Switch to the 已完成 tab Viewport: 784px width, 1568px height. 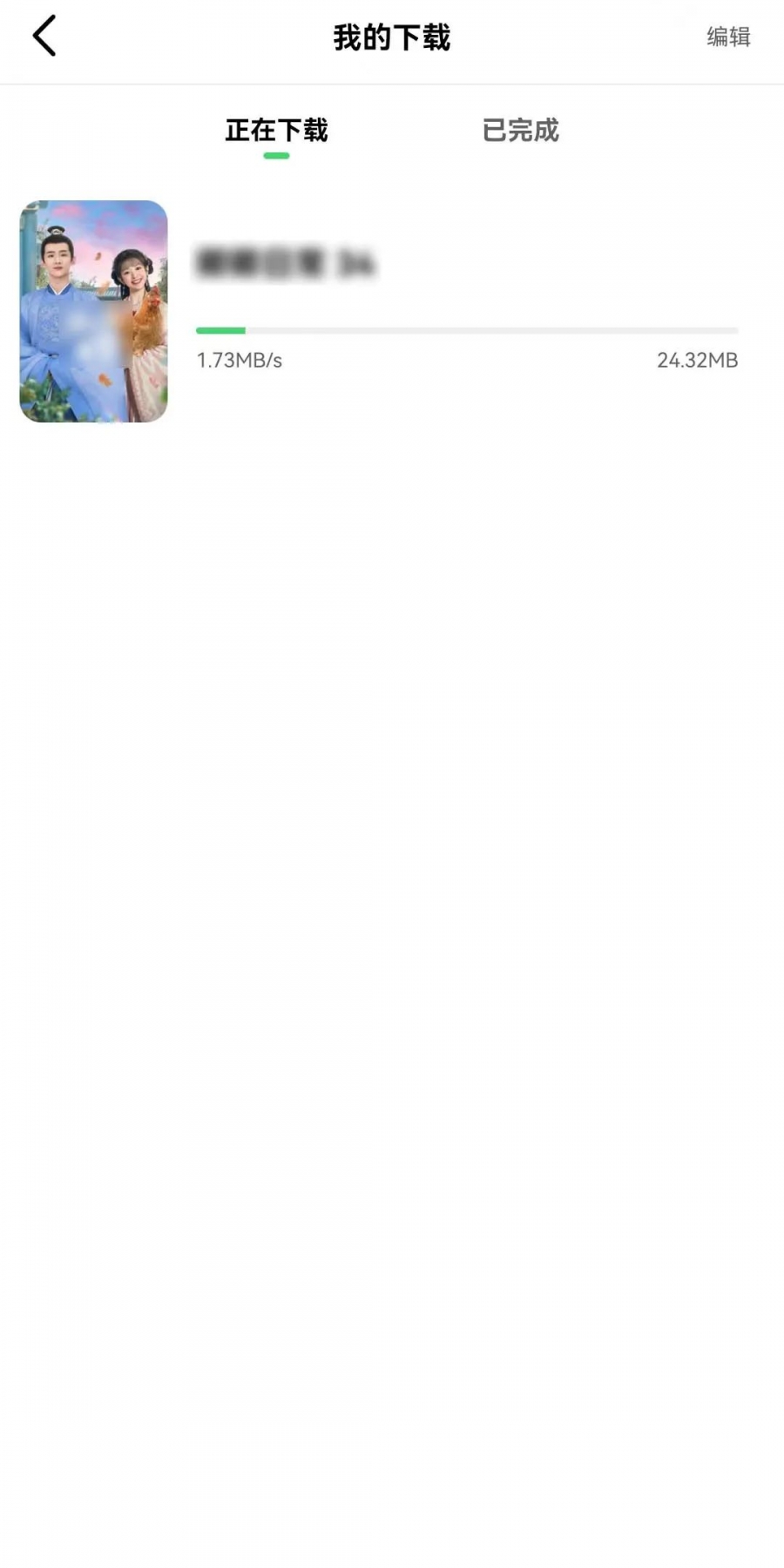point(520,131)
